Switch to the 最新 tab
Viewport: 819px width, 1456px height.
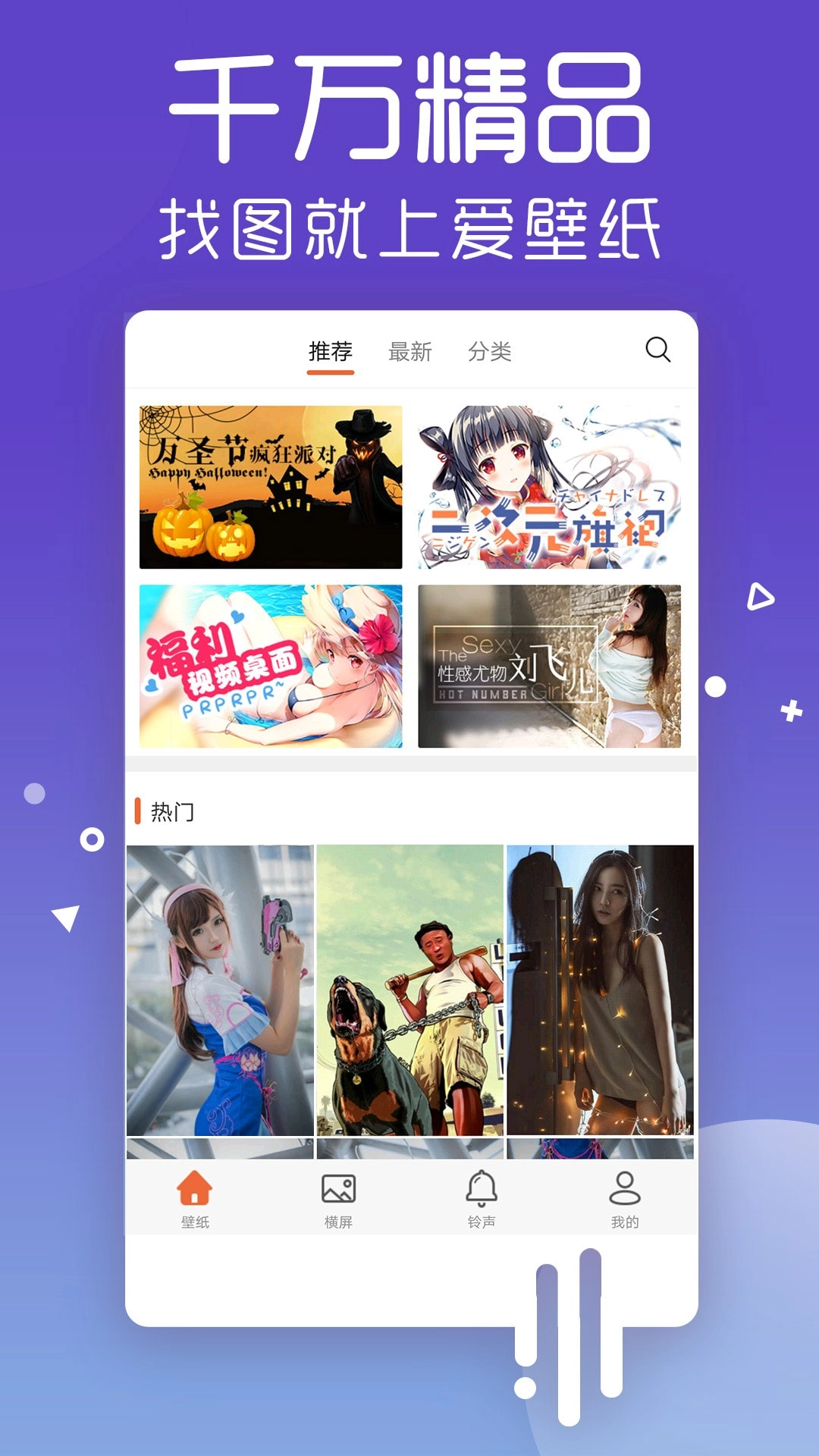(x=409, y=350)
